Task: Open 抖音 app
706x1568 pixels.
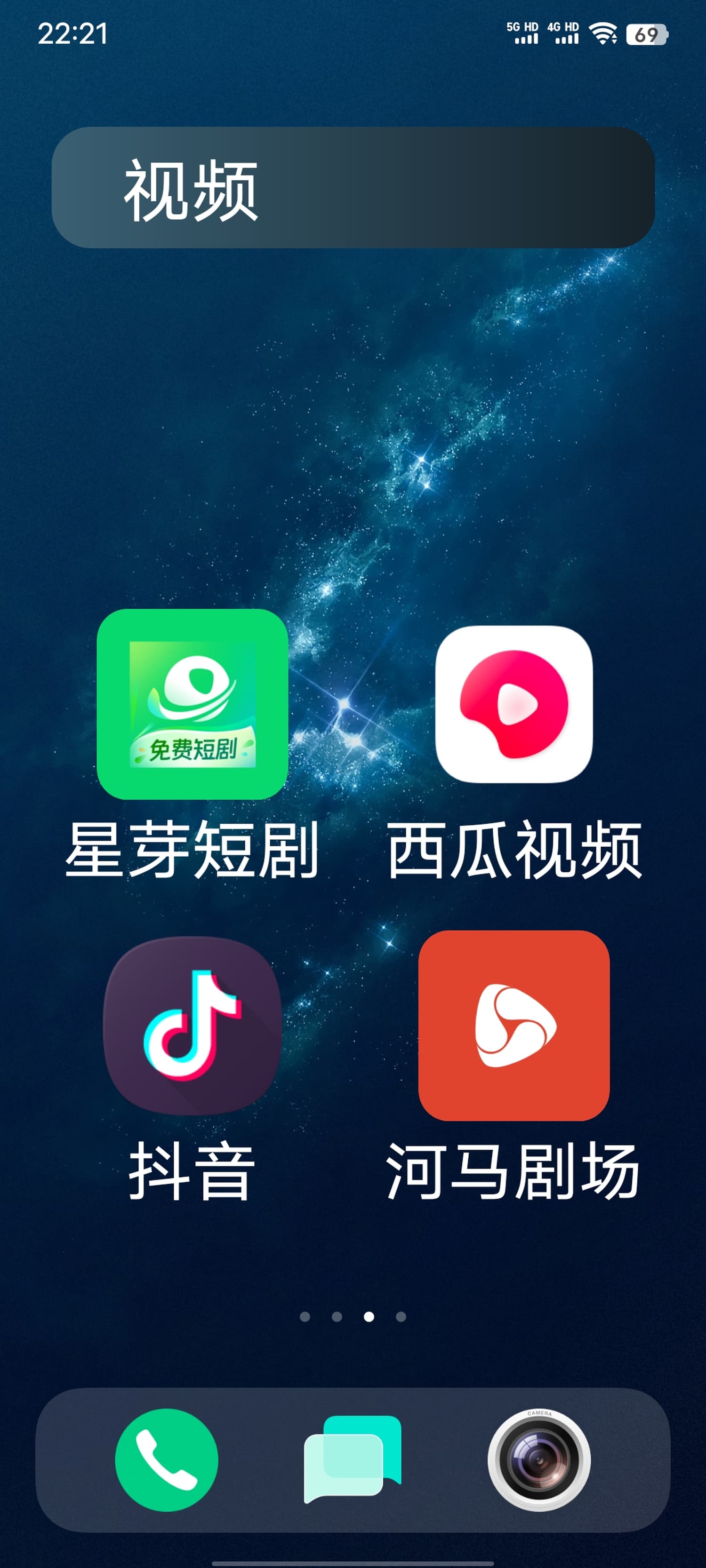Action: 192,1026
